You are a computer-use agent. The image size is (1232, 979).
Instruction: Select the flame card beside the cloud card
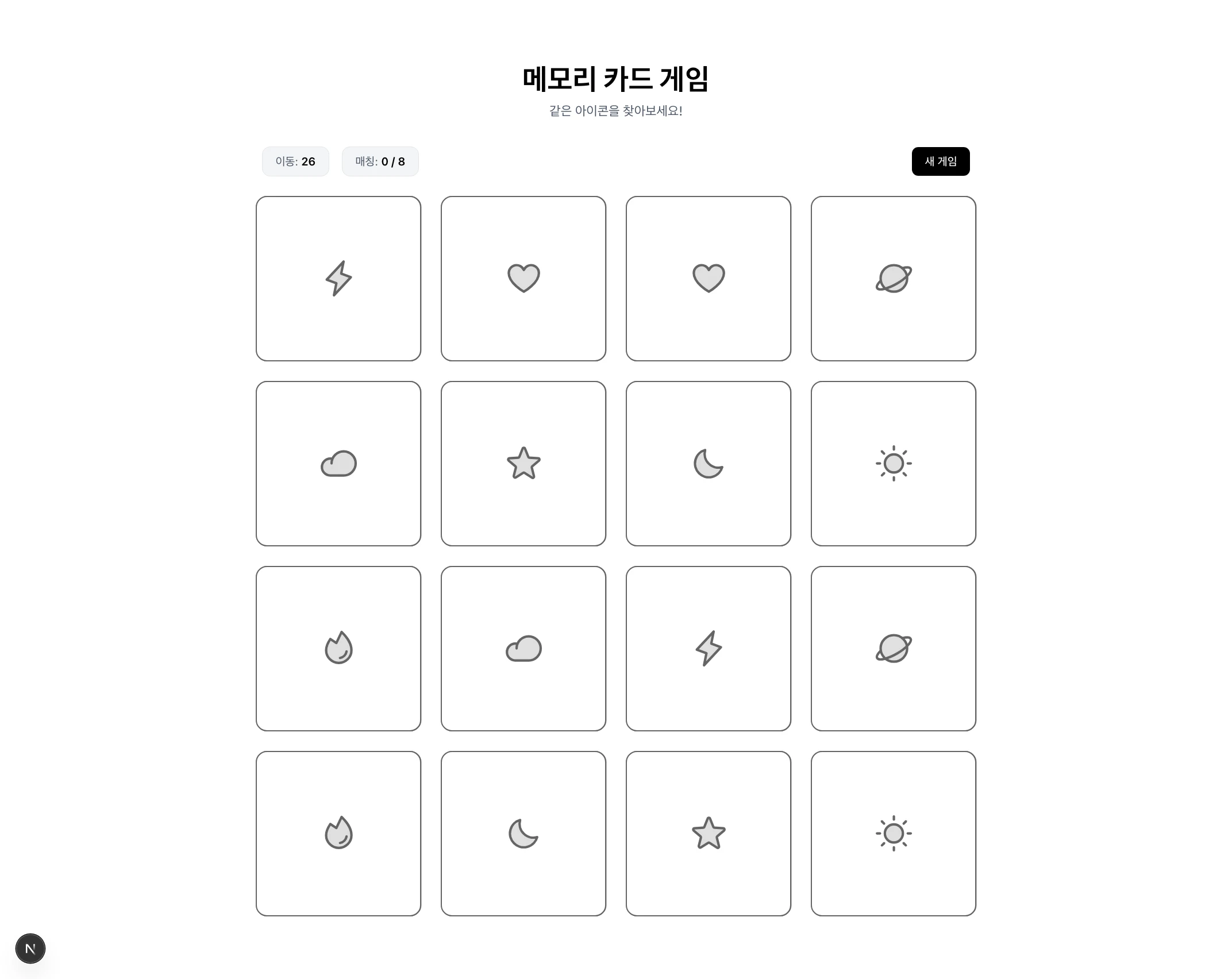click(x=338, y=649)
